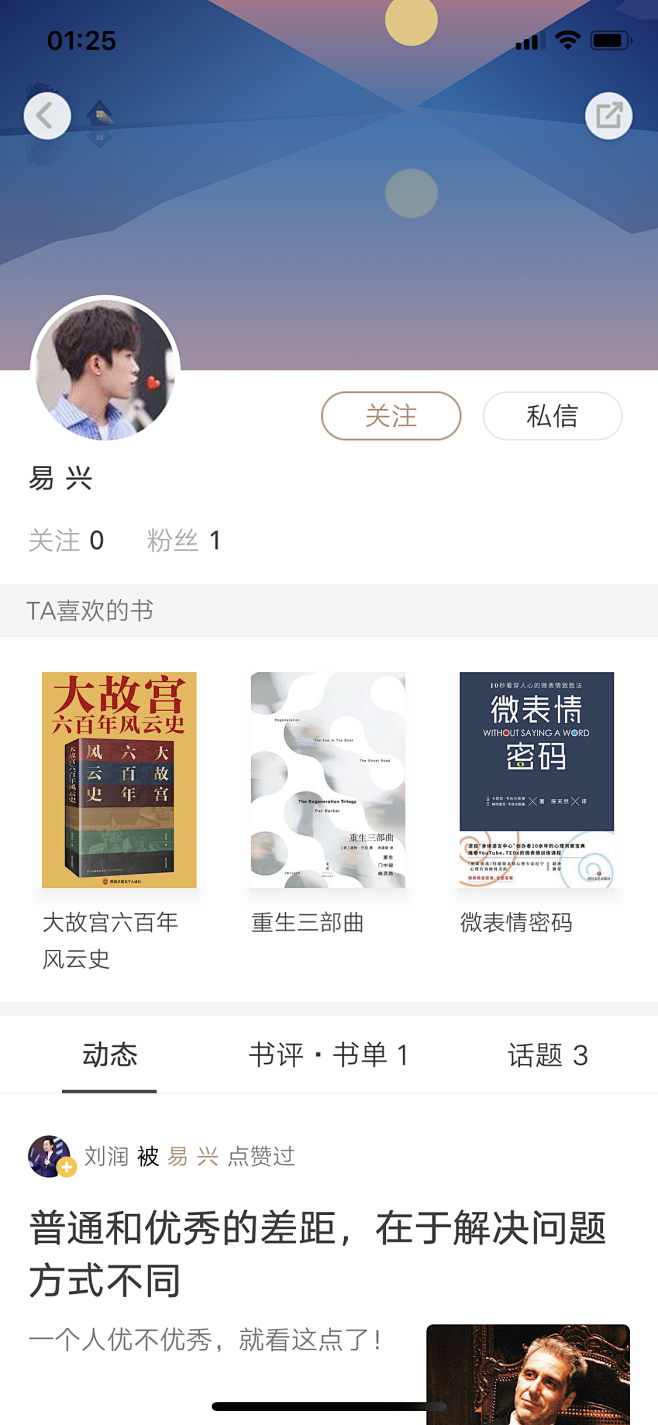View the 粉丝 1 followers list

[x=184, y=541]
